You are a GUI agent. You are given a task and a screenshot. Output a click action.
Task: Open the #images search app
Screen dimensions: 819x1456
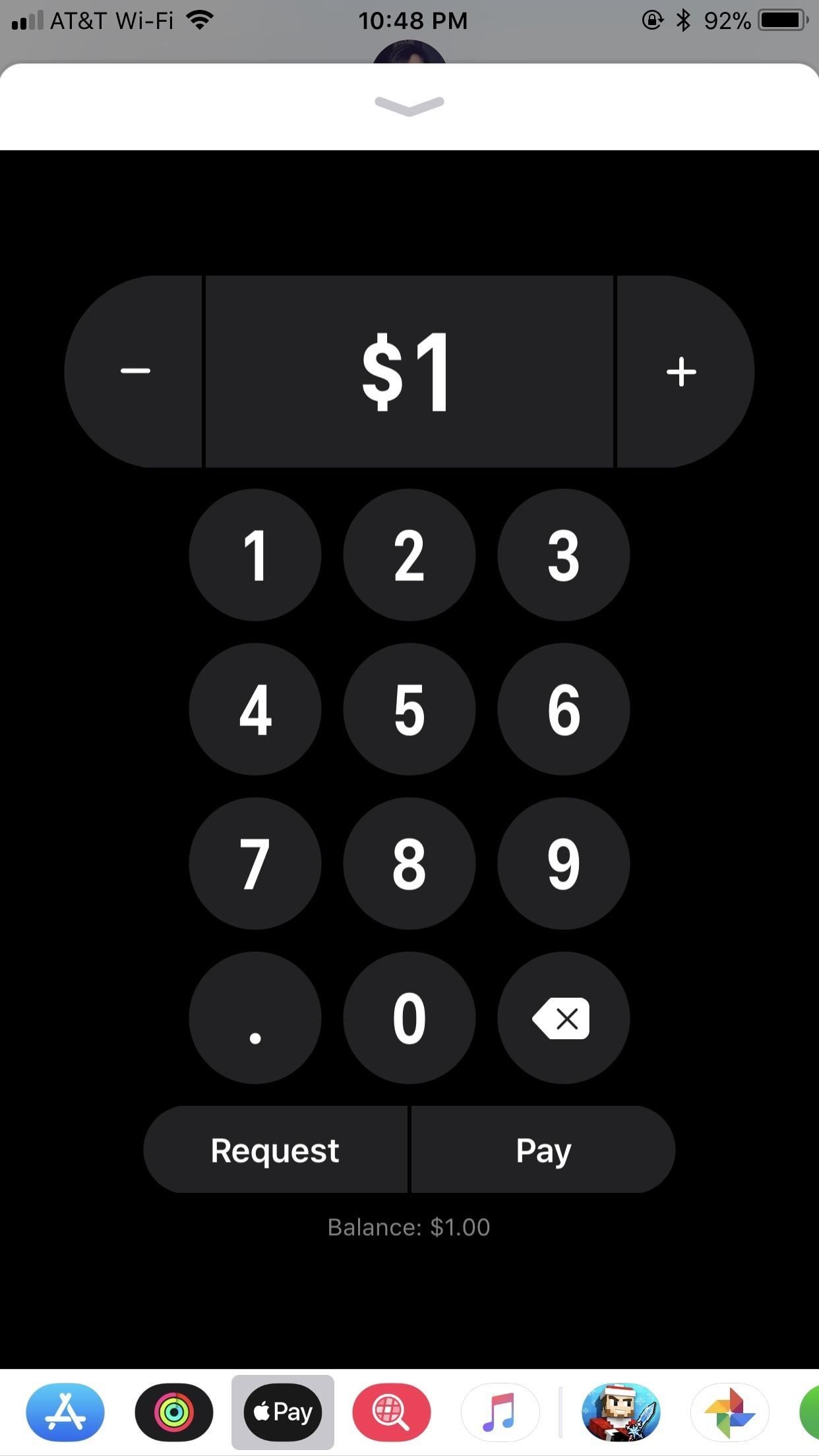(392, 1412)
